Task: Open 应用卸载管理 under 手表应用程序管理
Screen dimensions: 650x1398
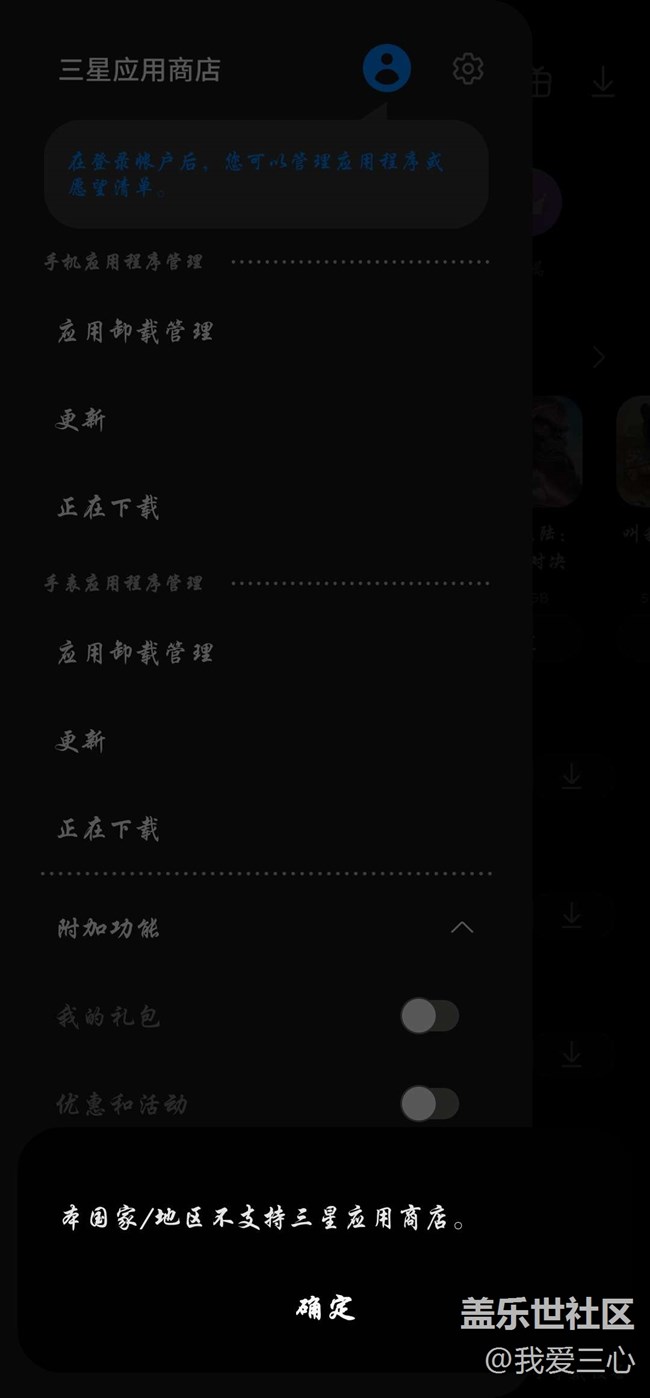Action: 135,653
